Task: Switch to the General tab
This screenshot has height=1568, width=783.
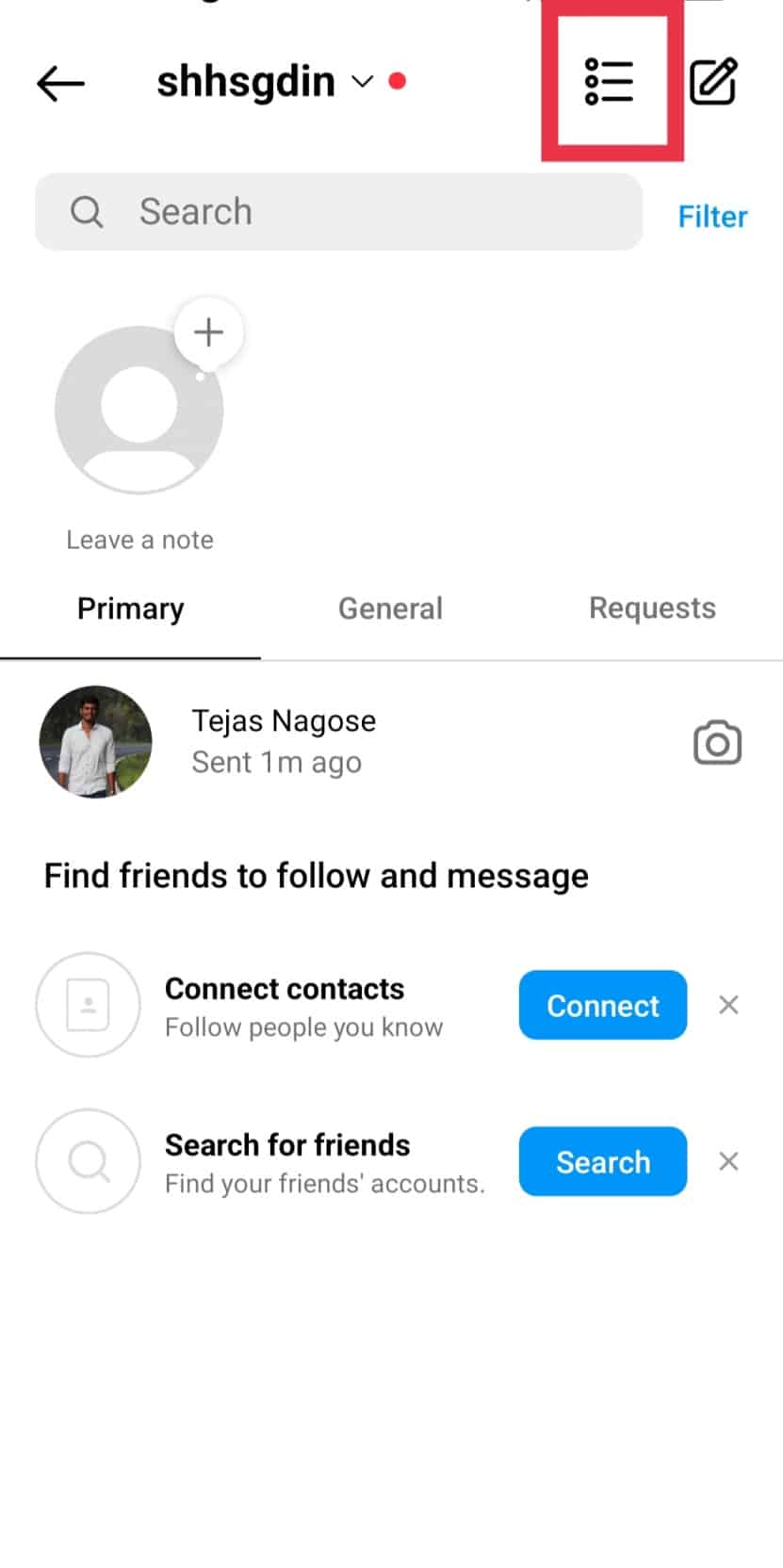Action: [x=390, y=608]
